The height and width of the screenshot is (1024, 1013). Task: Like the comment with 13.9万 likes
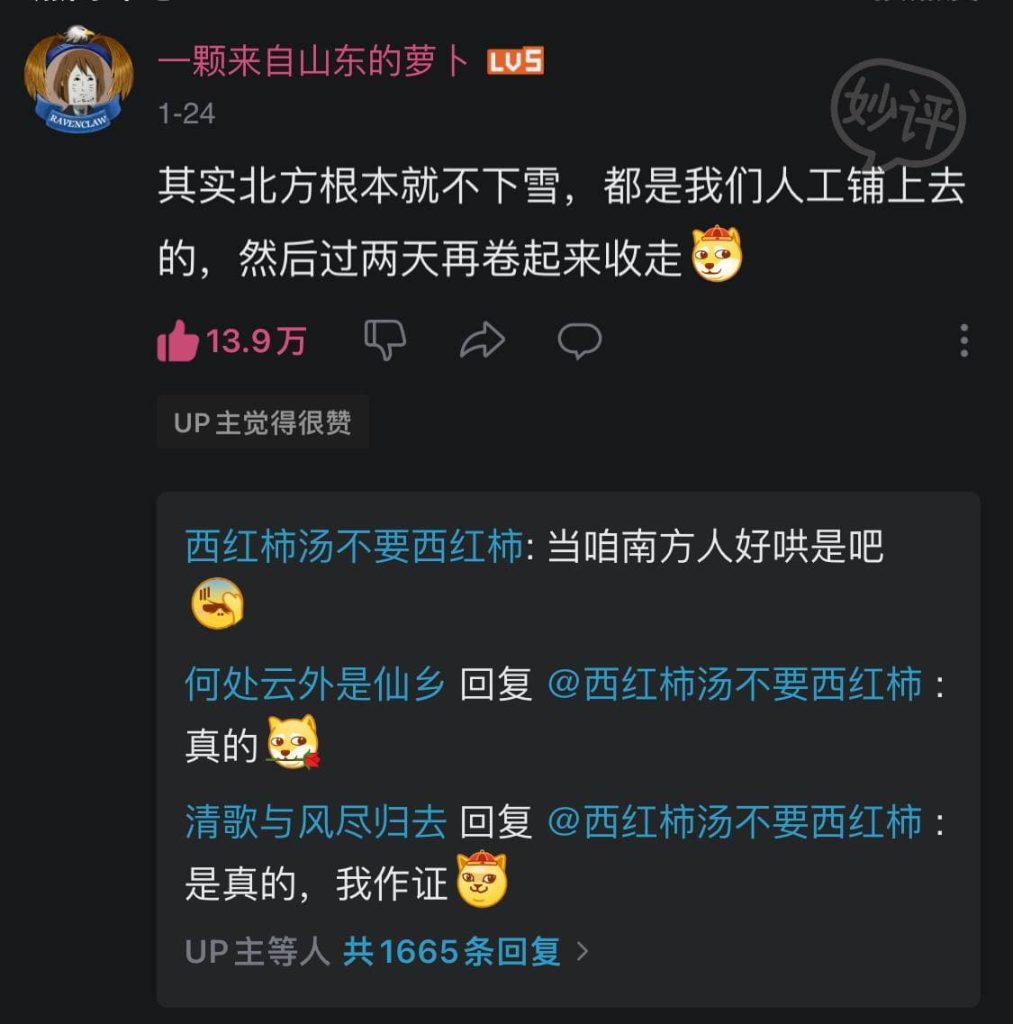click(179, 342)
